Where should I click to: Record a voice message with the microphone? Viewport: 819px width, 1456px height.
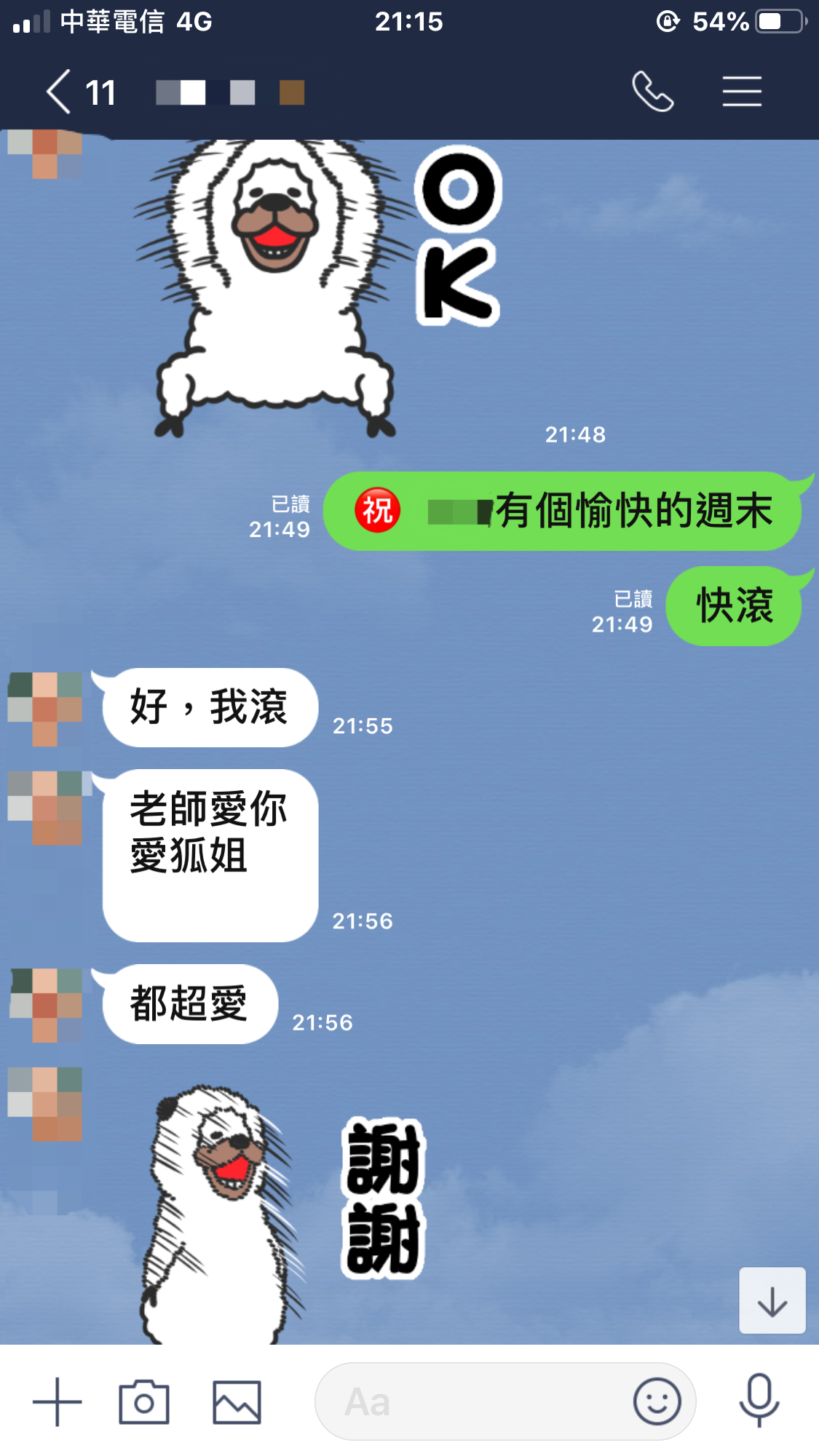tap(759, 1400)
